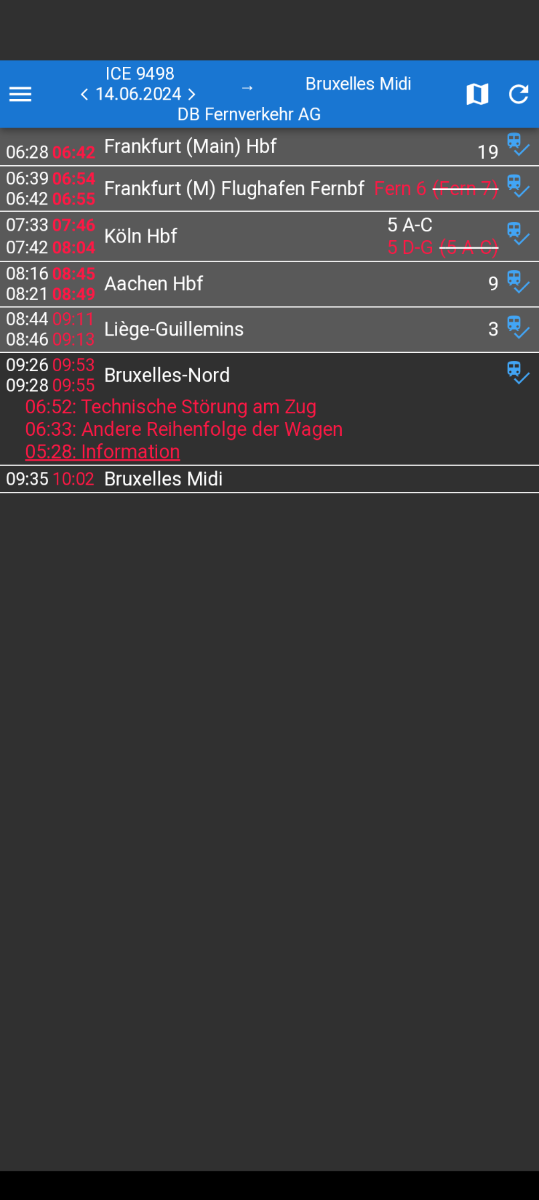
Task: Tap train icon on Aachen Hbf row
Action: tap(517, 282)
